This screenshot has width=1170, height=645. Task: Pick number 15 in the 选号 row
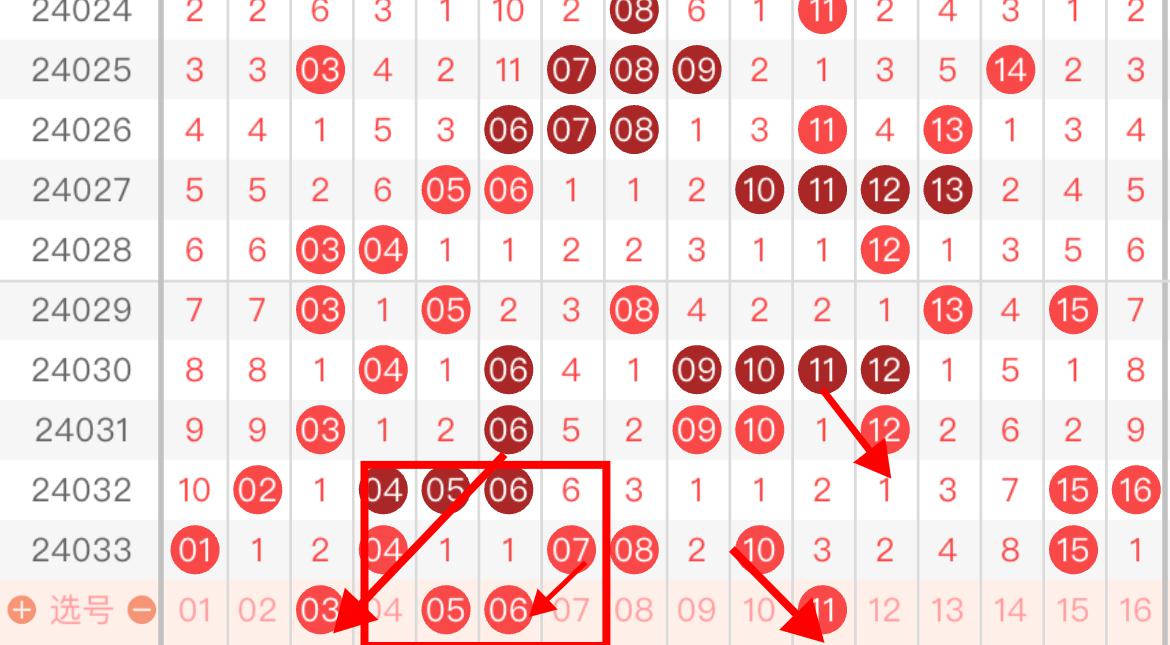1072,610
